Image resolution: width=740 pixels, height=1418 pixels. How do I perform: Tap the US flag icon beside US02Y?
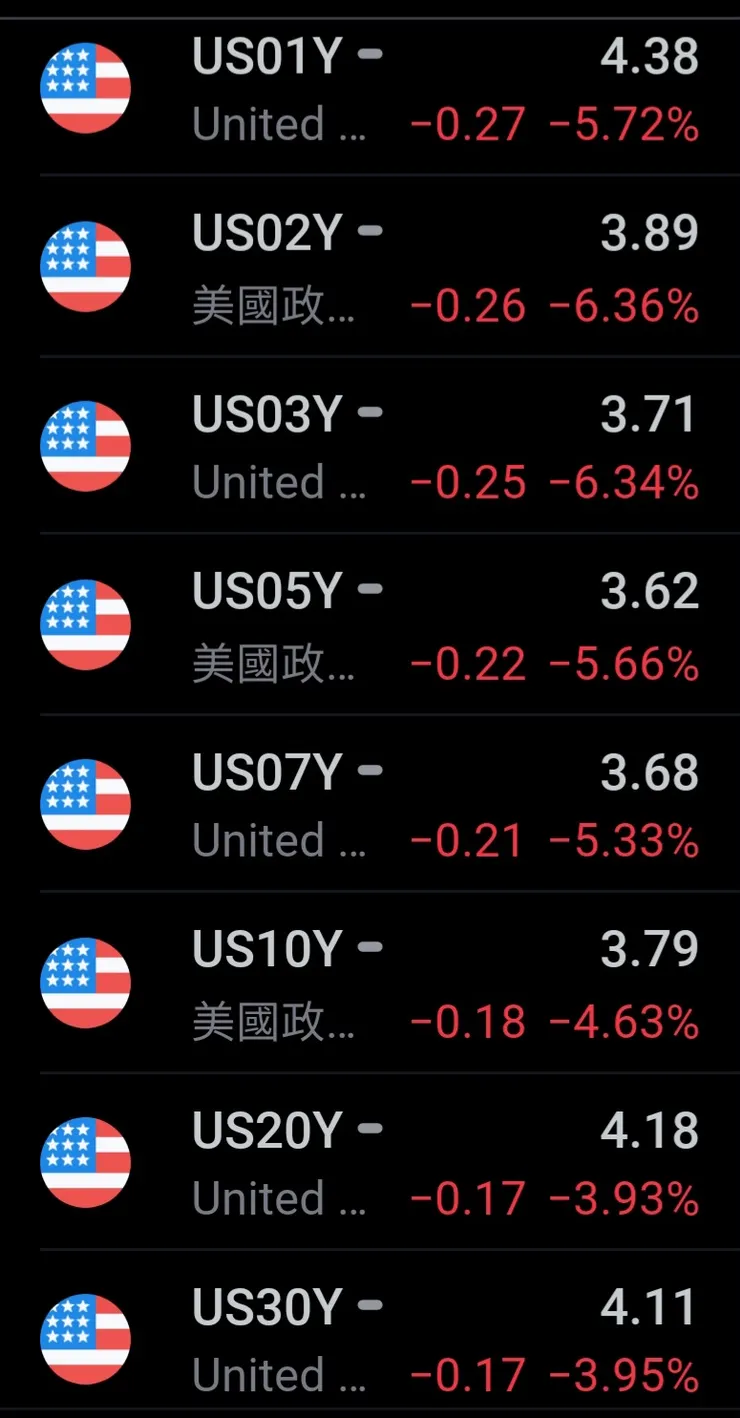click(85, 267)
